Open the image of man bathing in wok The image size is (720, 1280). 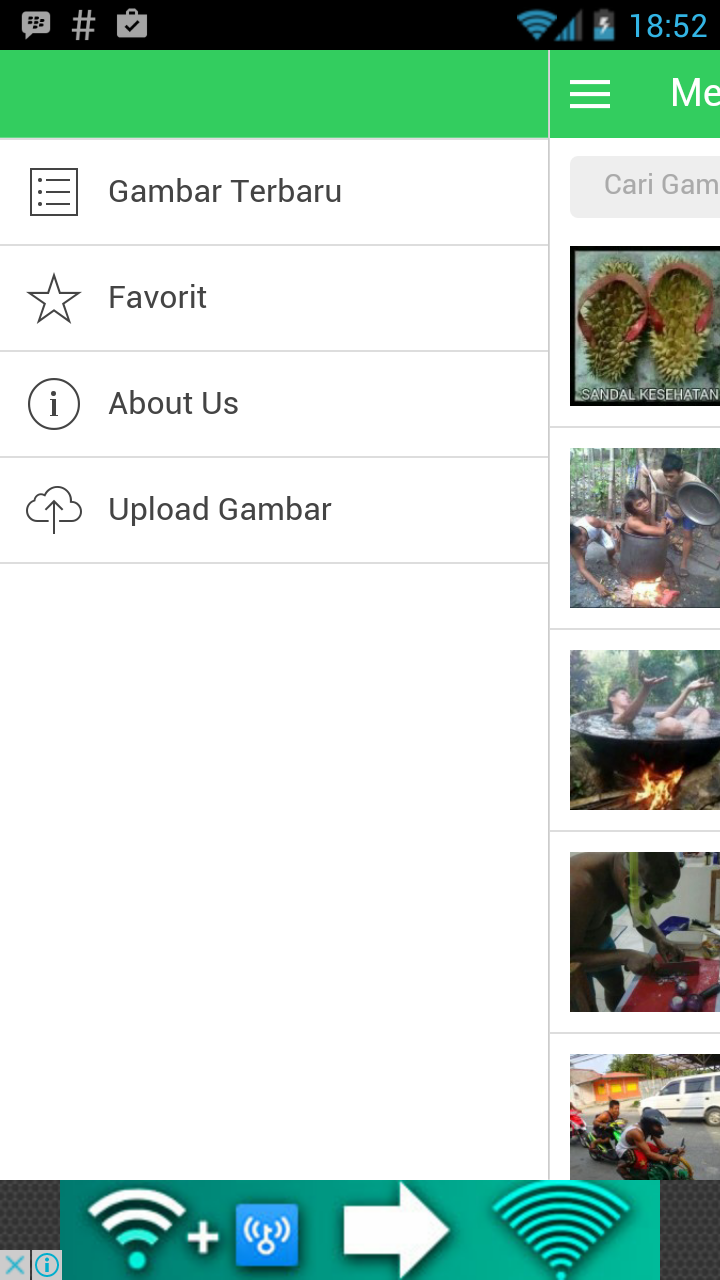pos(645,730)
